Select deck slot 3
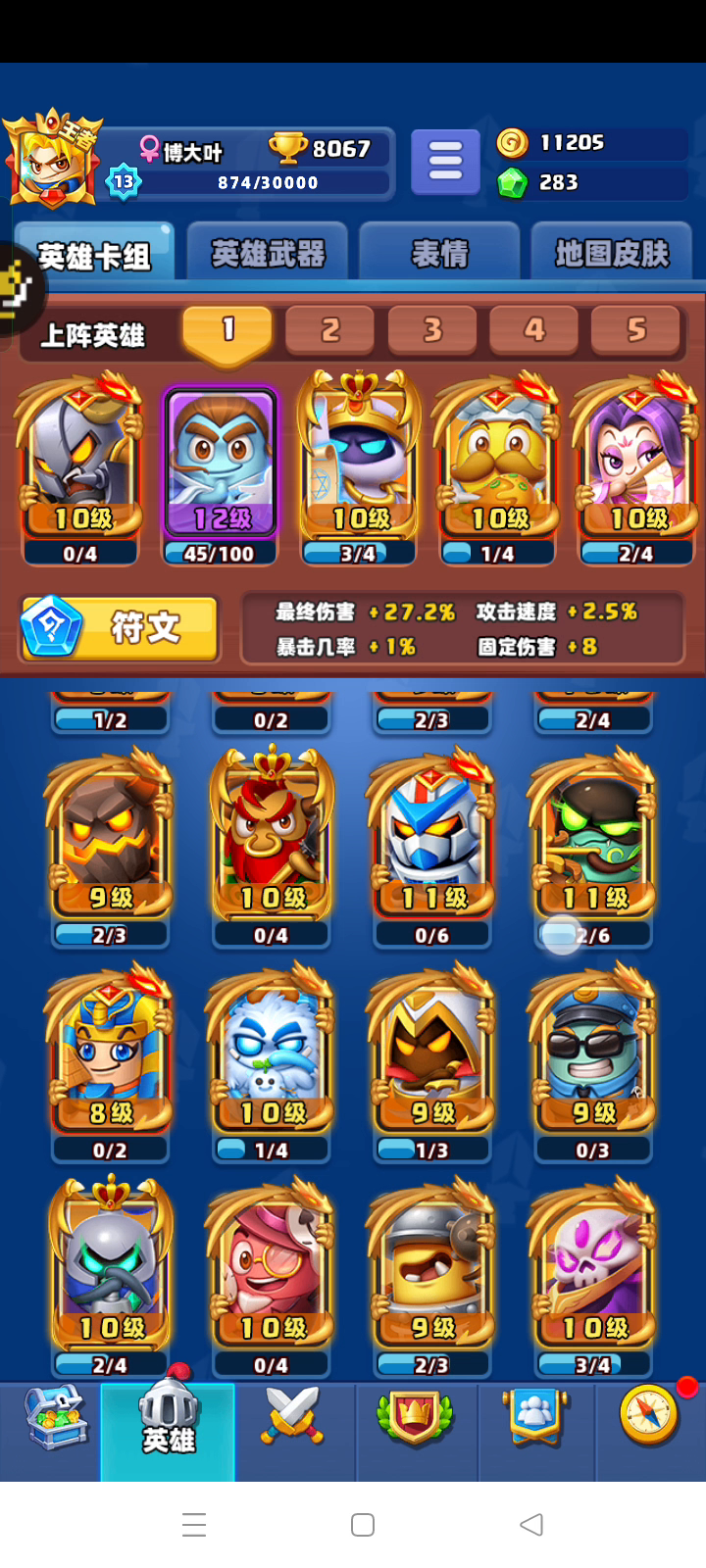Image resolution: width=706 pixels, height=1568 pixels. (432, 331)
